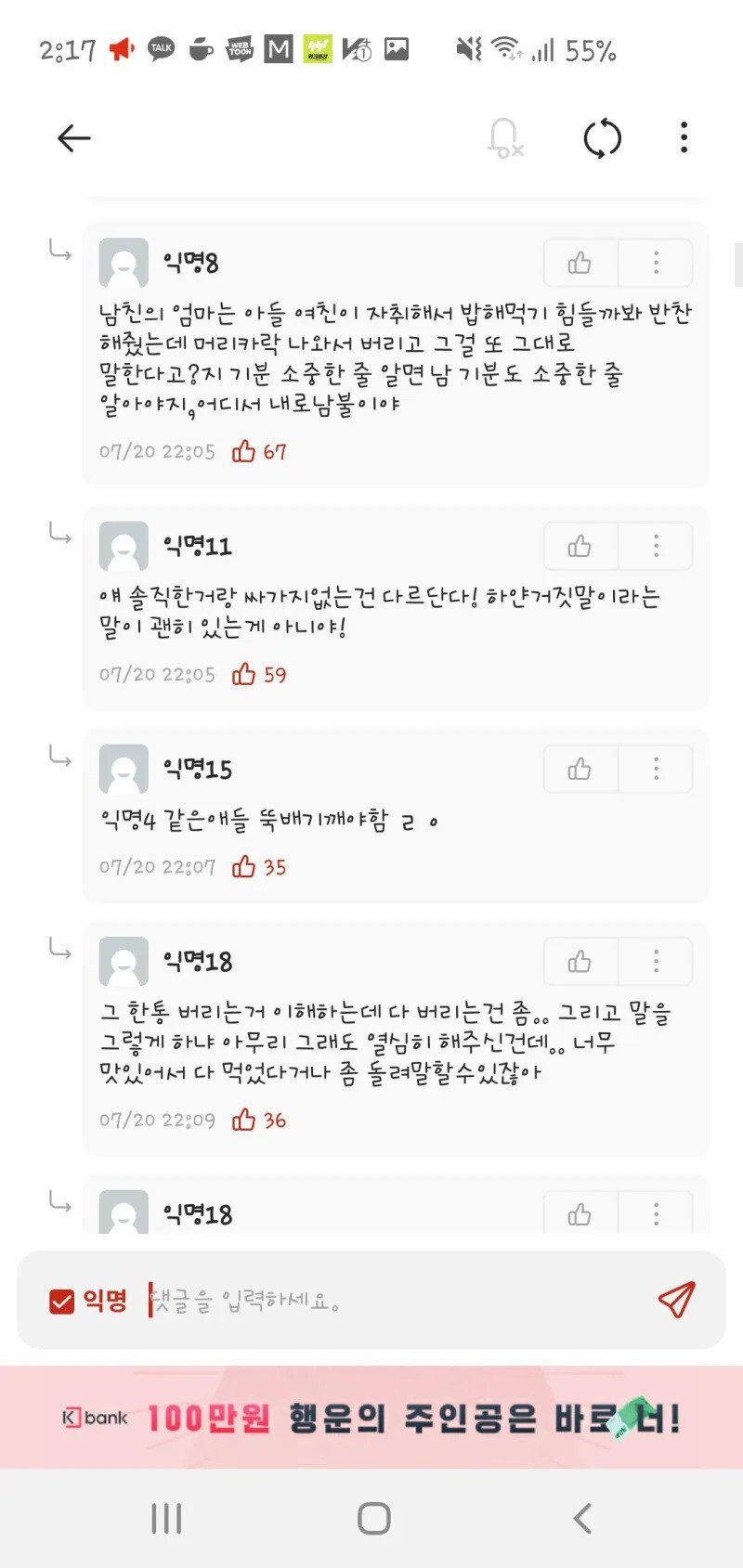Viewport: 743px width, 1568px height.
Task: Send the comment with the paper plane
Action: pos(676,1300)
